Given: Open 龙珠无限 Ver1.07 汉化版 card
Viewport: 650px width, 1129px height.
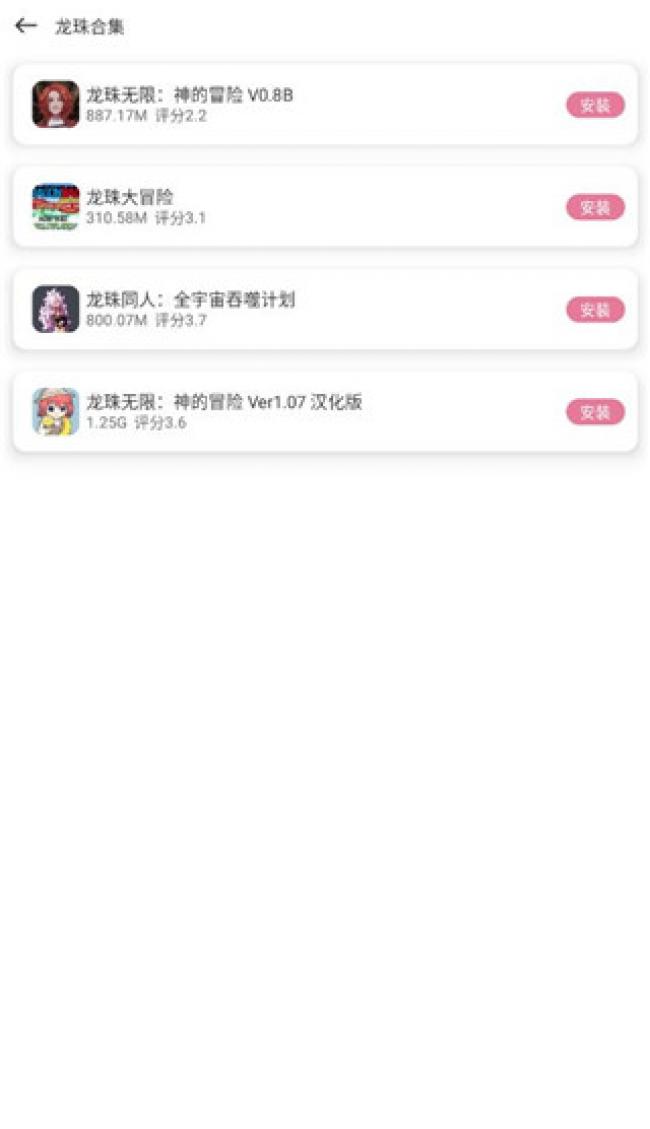Looking at the screenshot, I should [300, 412].
